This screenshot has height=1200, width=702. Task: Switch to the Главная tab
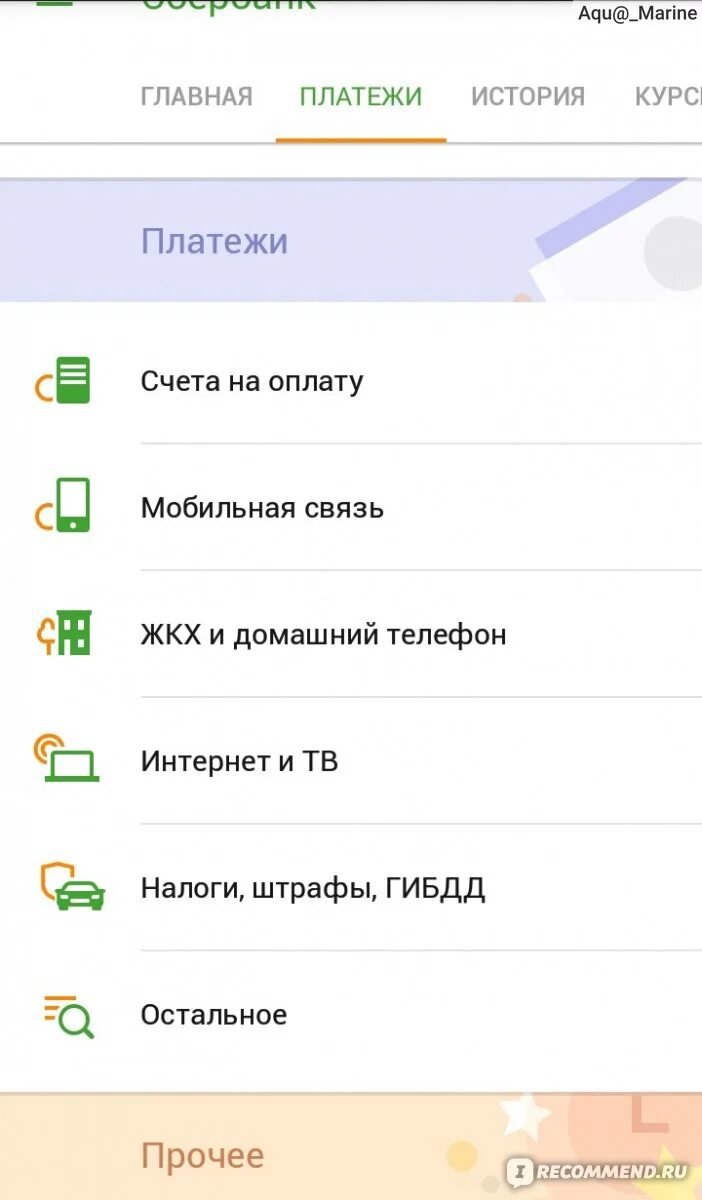pyautogui.click(x=197, y=97)
